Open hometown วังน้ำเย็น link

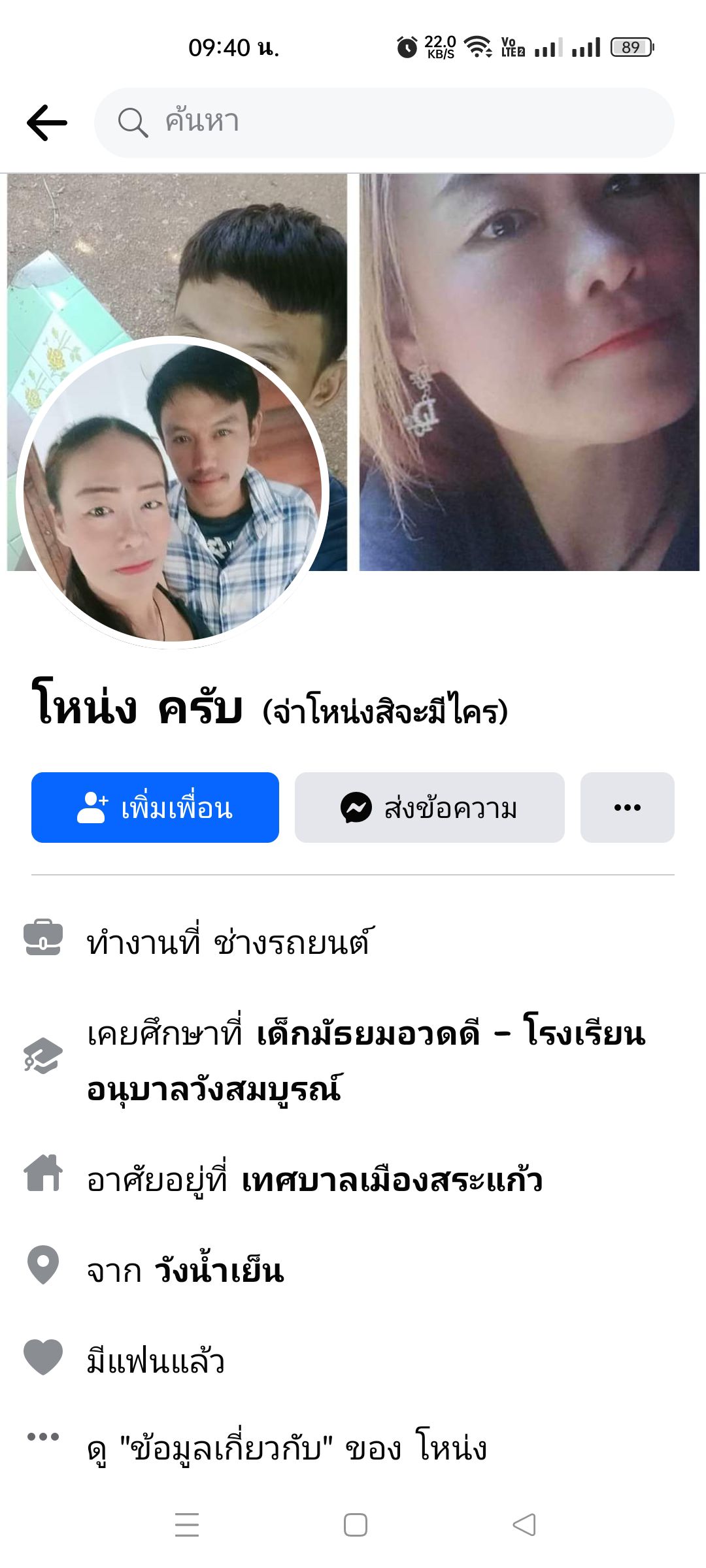(219, 1271)
